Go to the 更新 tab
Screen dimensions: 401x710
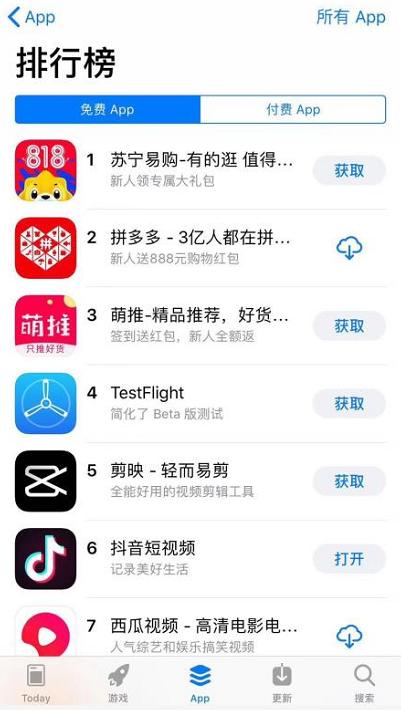click(x=282, y=684)
